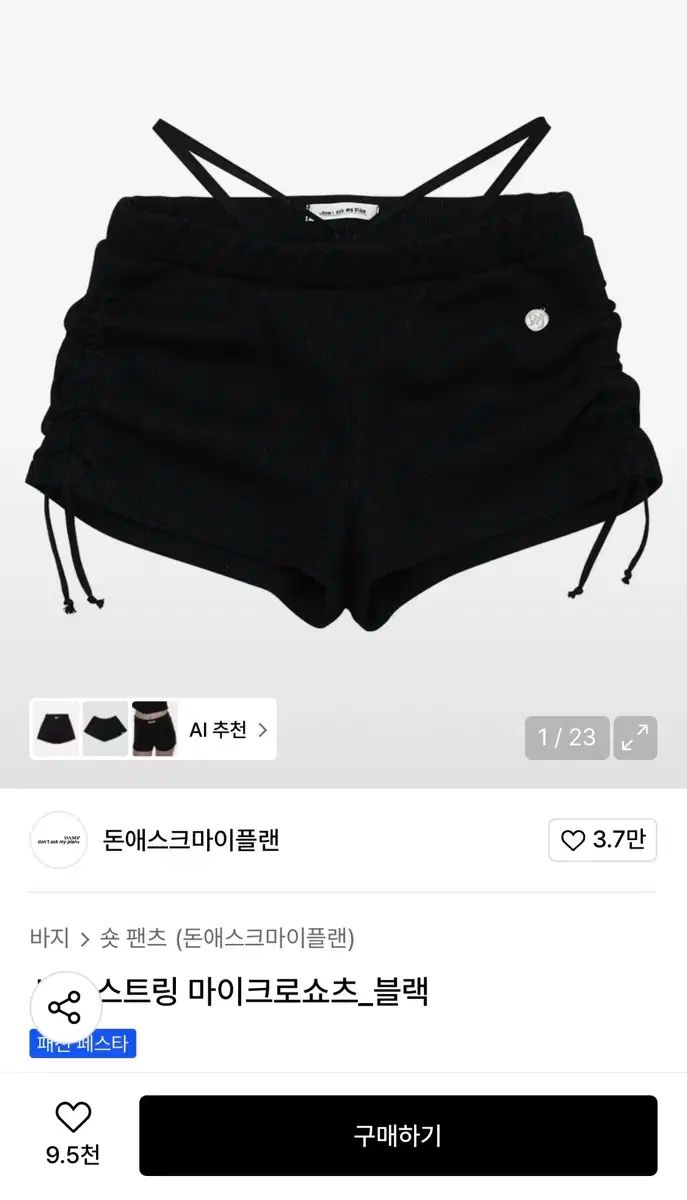Share this product
This screenshot has height=1200, width=687.
click(x=64, y=1007)
